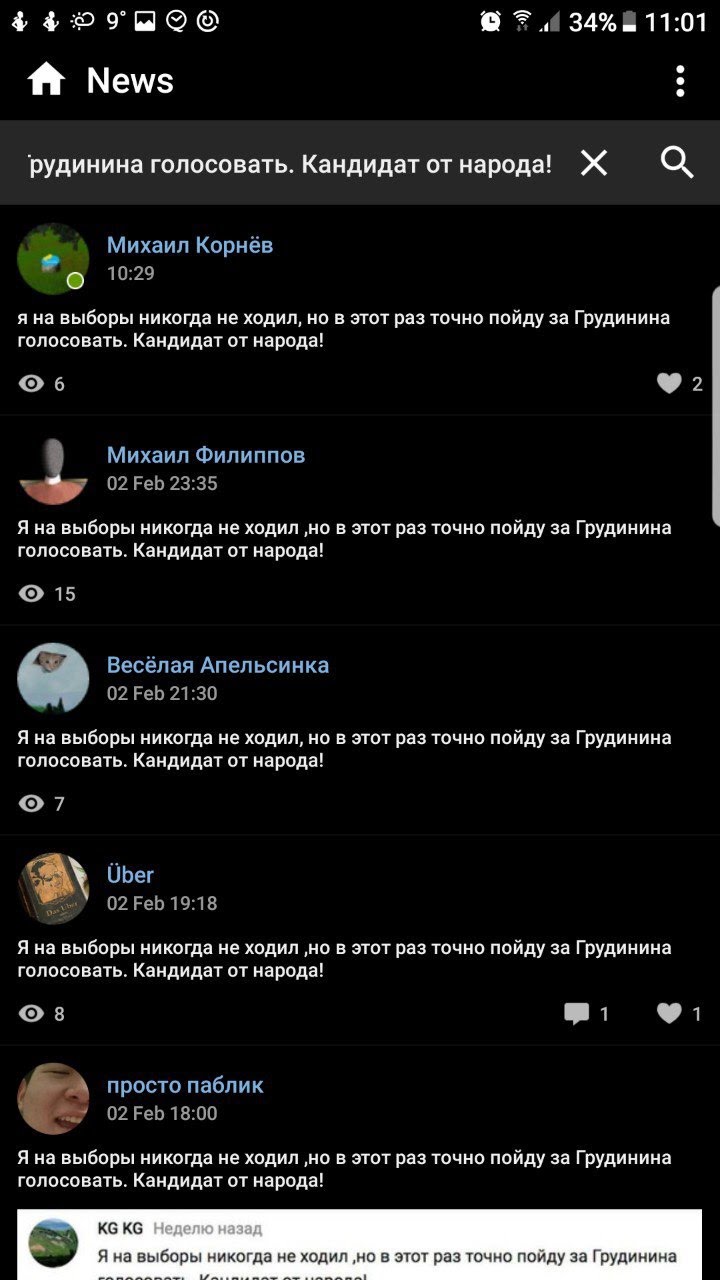Tap Михаил Корнёв's avatar picture

[x=53, y=259]
